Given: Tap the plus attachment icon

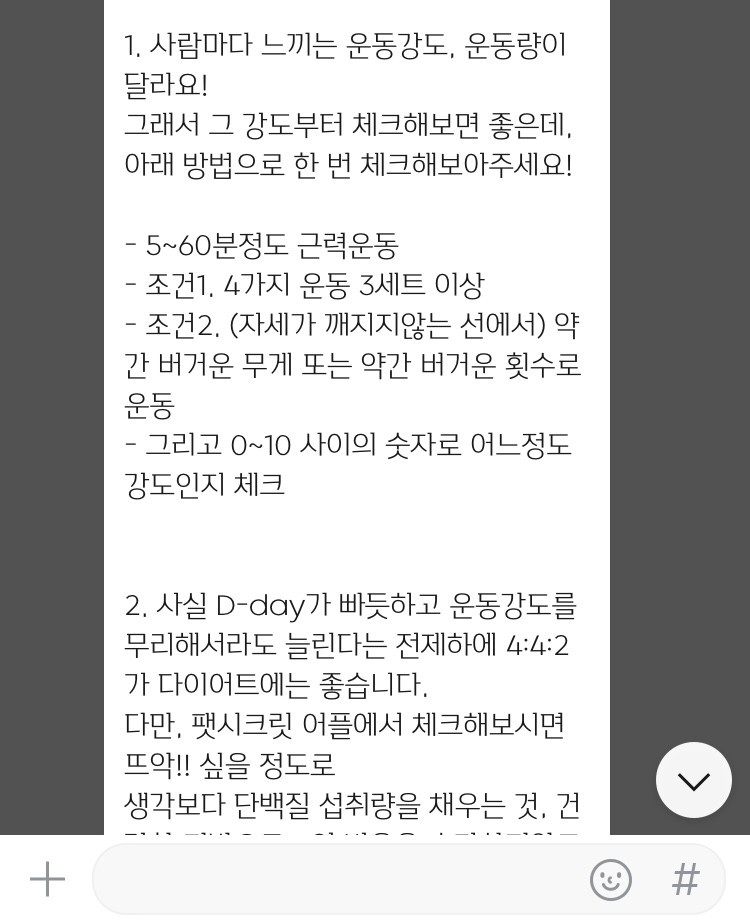Looking at the screenshot, I should (x=47, y=880).
